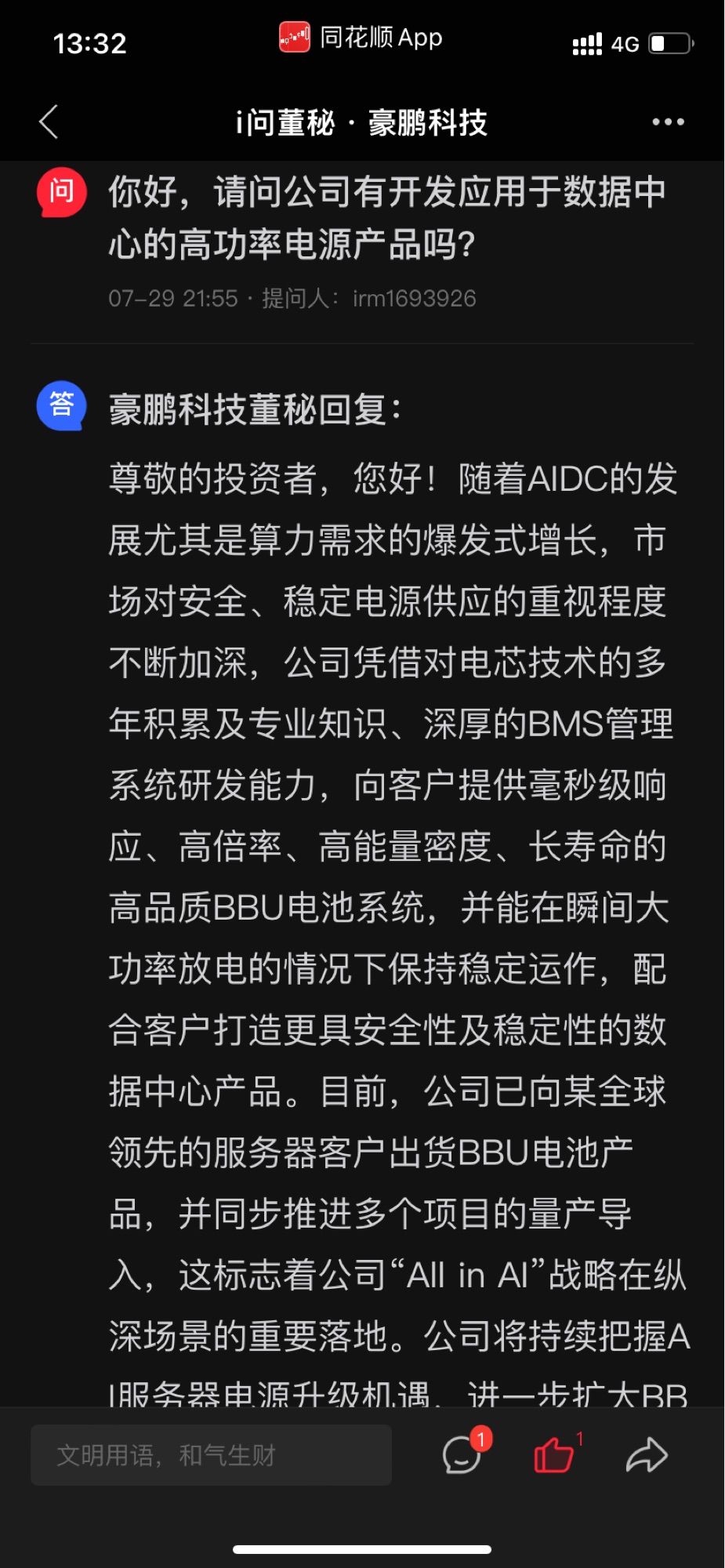Viewport: 725px width, 1568px height.
Task: Open the comments bubble icon
Action: pyautogui.click(x=462, y=1456)
